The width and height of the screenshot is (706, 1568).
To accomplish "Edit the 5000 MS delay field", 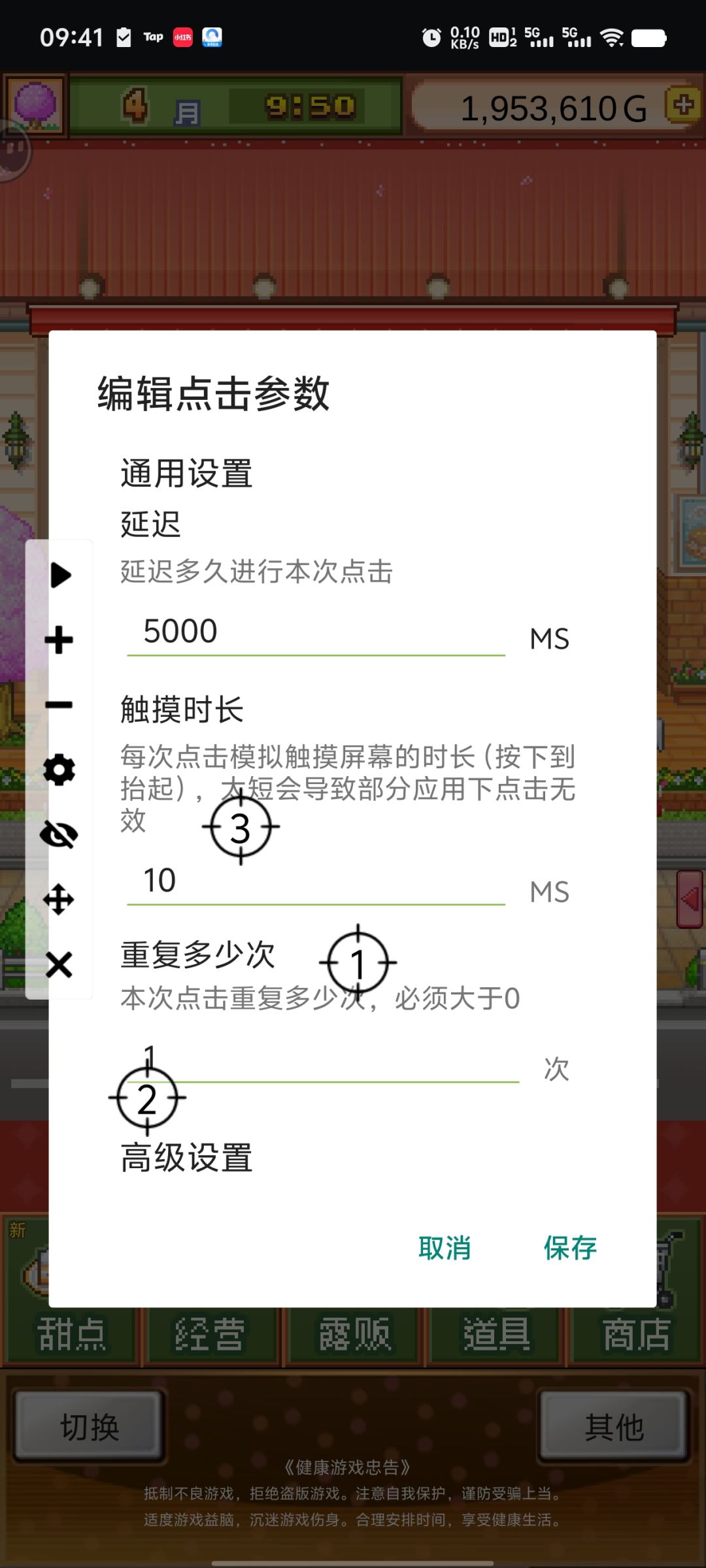I will [314, 630].
